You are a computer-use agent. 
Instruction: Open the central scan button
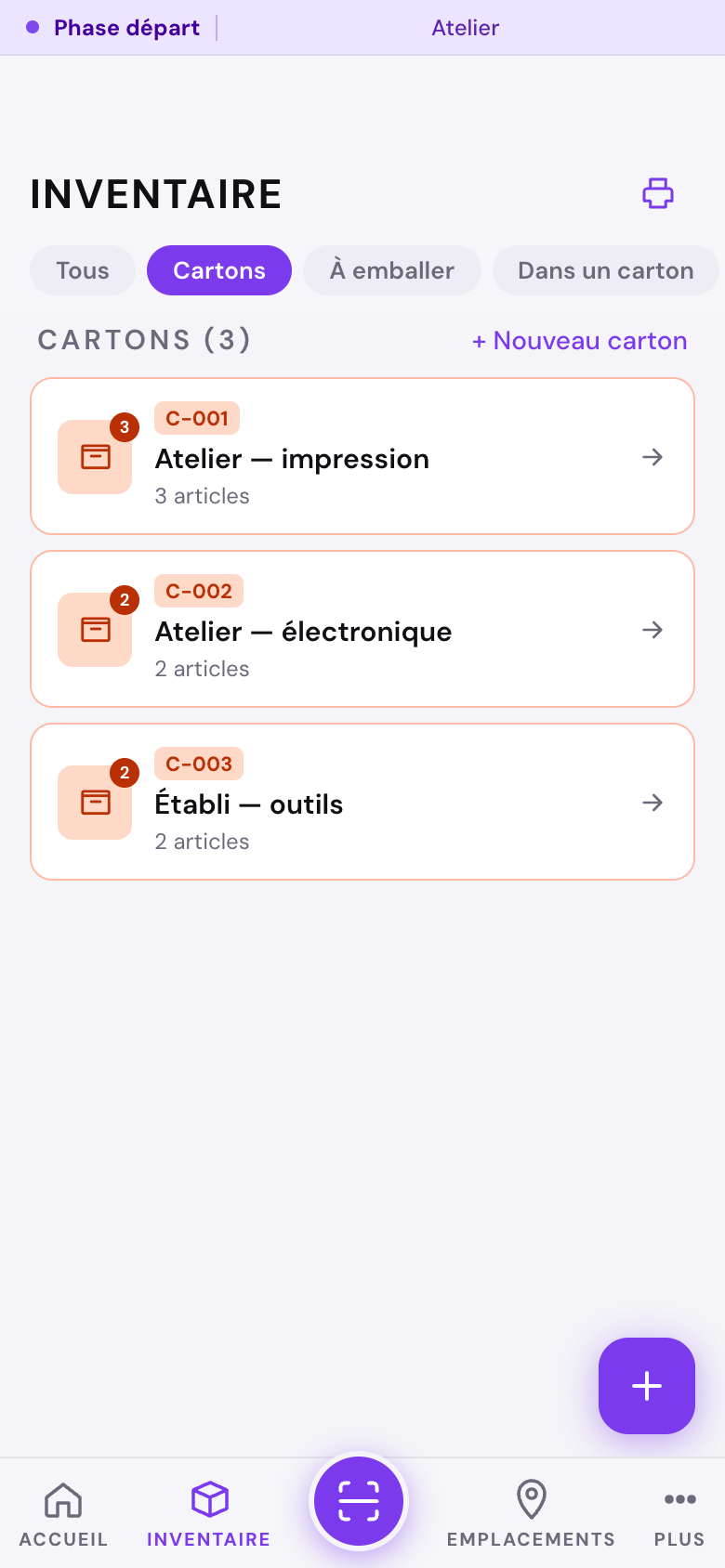[x=359, y=1501]
